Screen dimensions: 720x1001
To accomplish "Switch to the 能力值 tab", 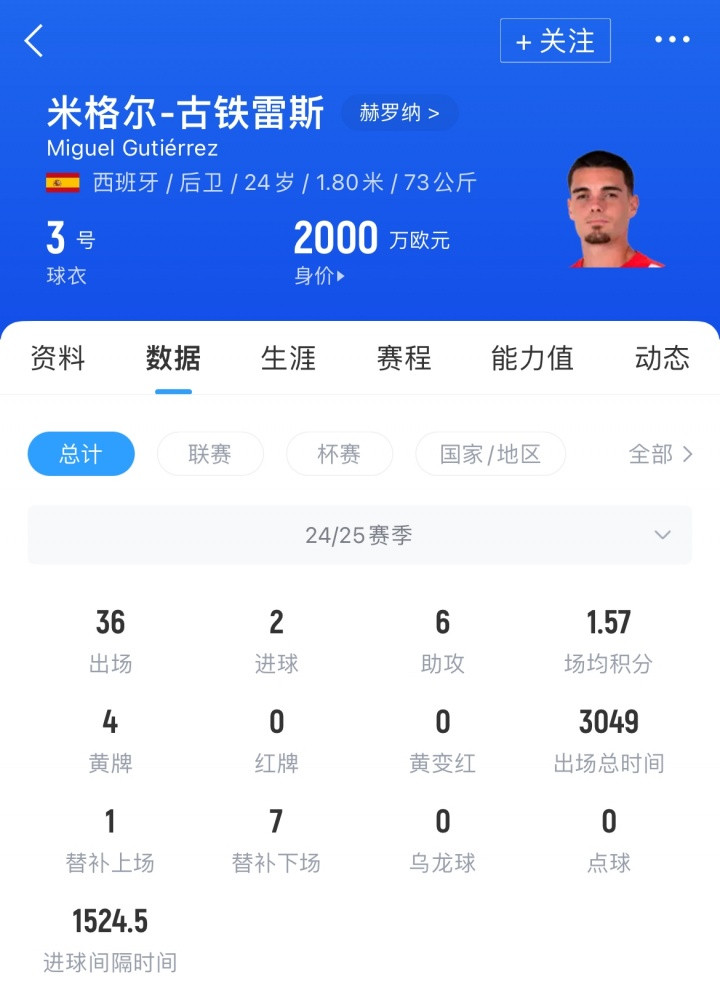I will (x=532, y=358).
